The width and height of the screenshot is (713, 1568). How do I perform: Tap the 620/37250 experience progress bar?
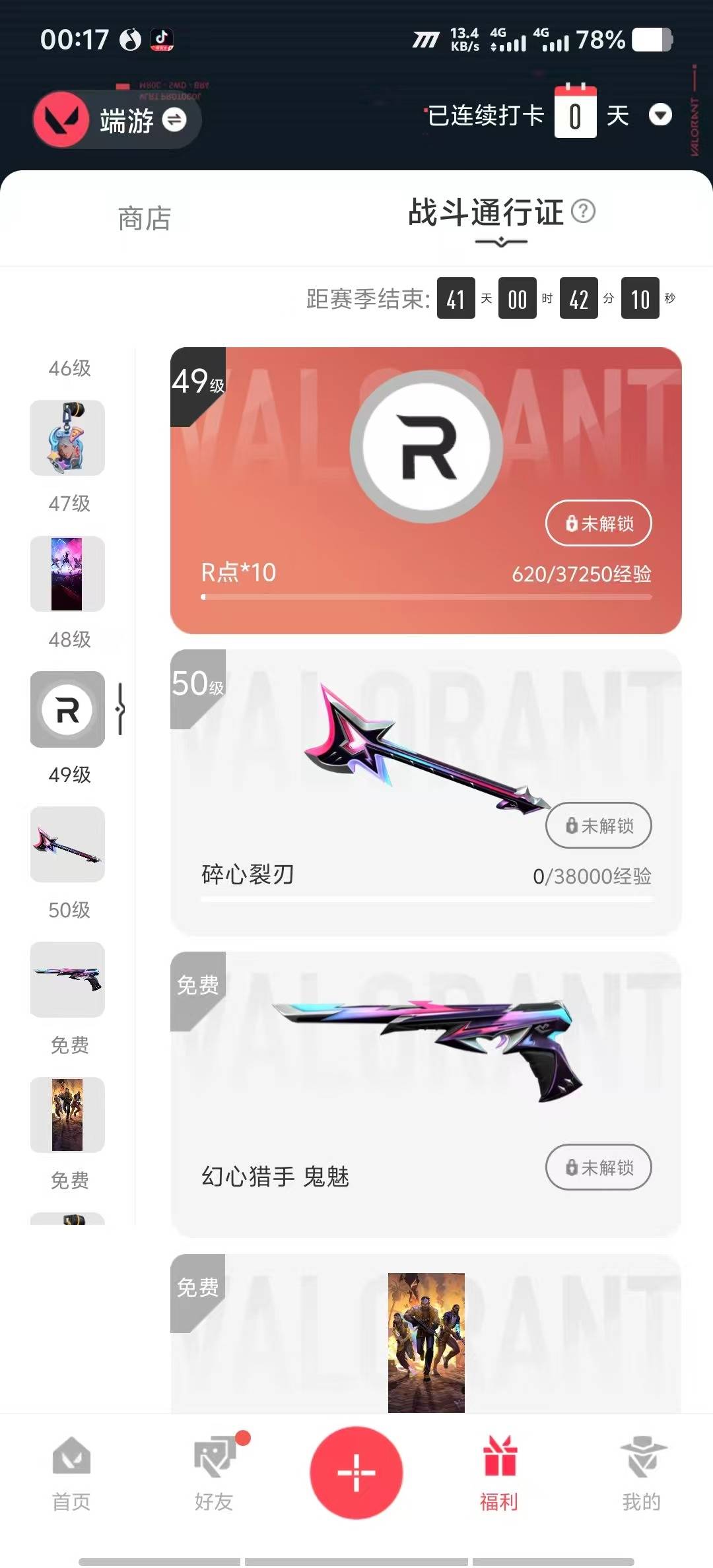pos(428,597)
